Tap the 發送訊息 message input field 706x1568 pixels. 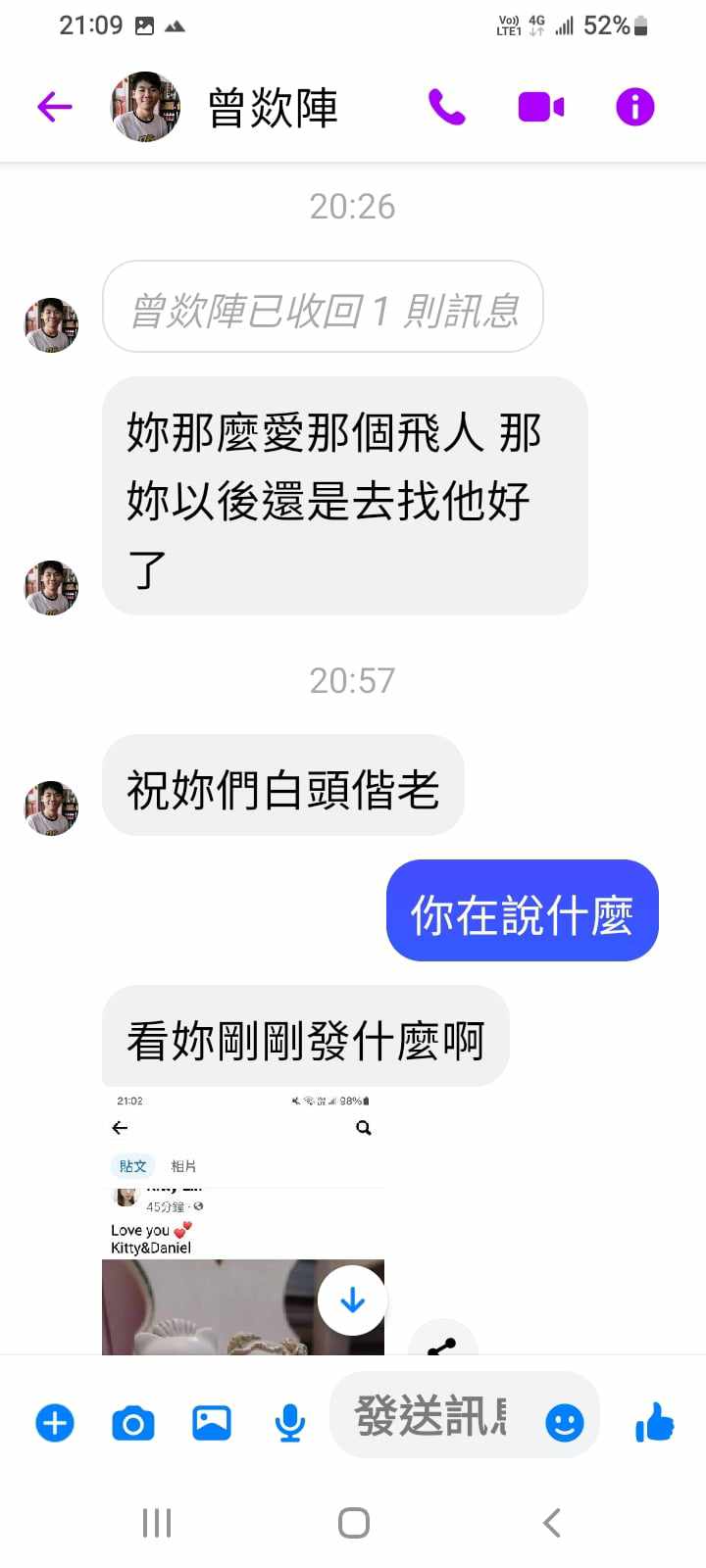(431, 1418)
